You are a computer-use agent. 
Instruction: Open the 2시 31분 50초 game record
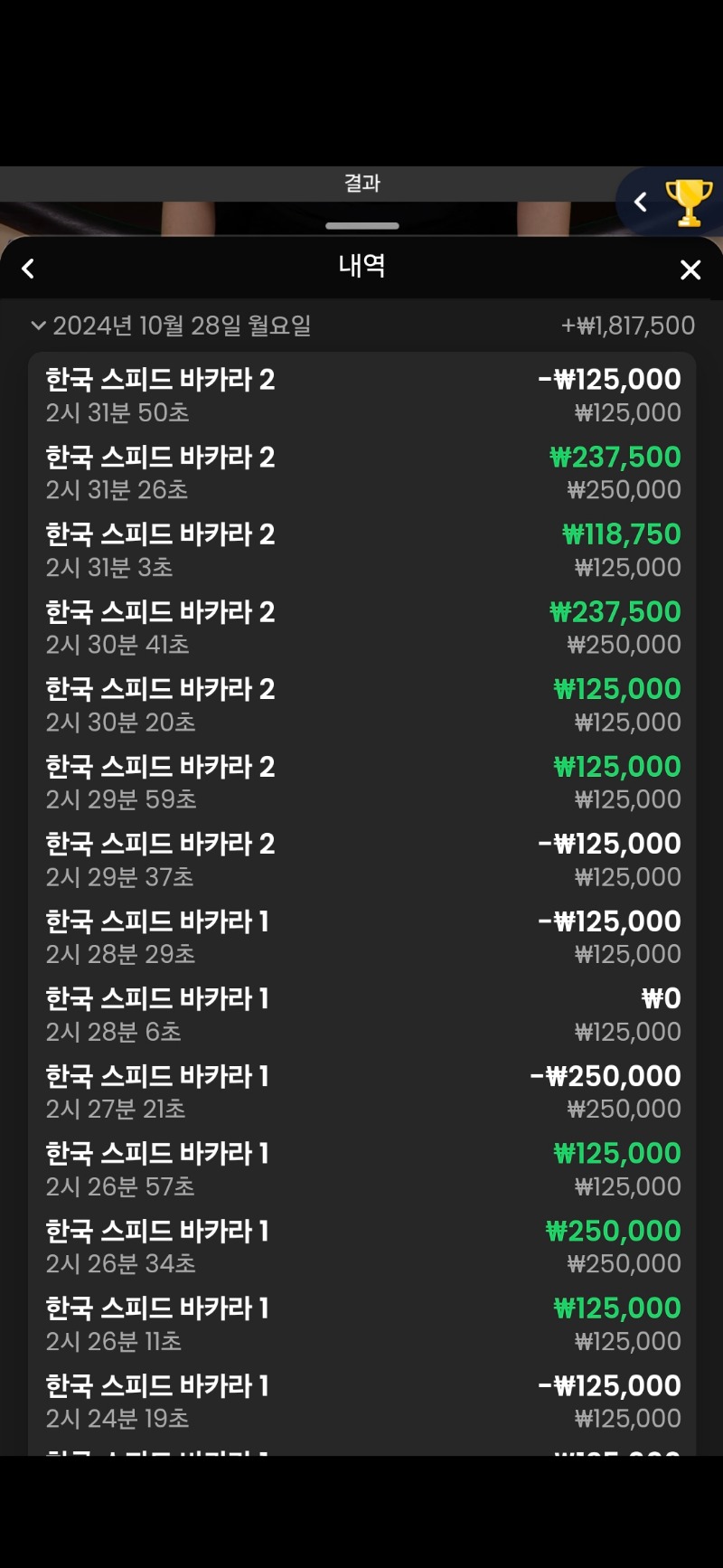361,395
